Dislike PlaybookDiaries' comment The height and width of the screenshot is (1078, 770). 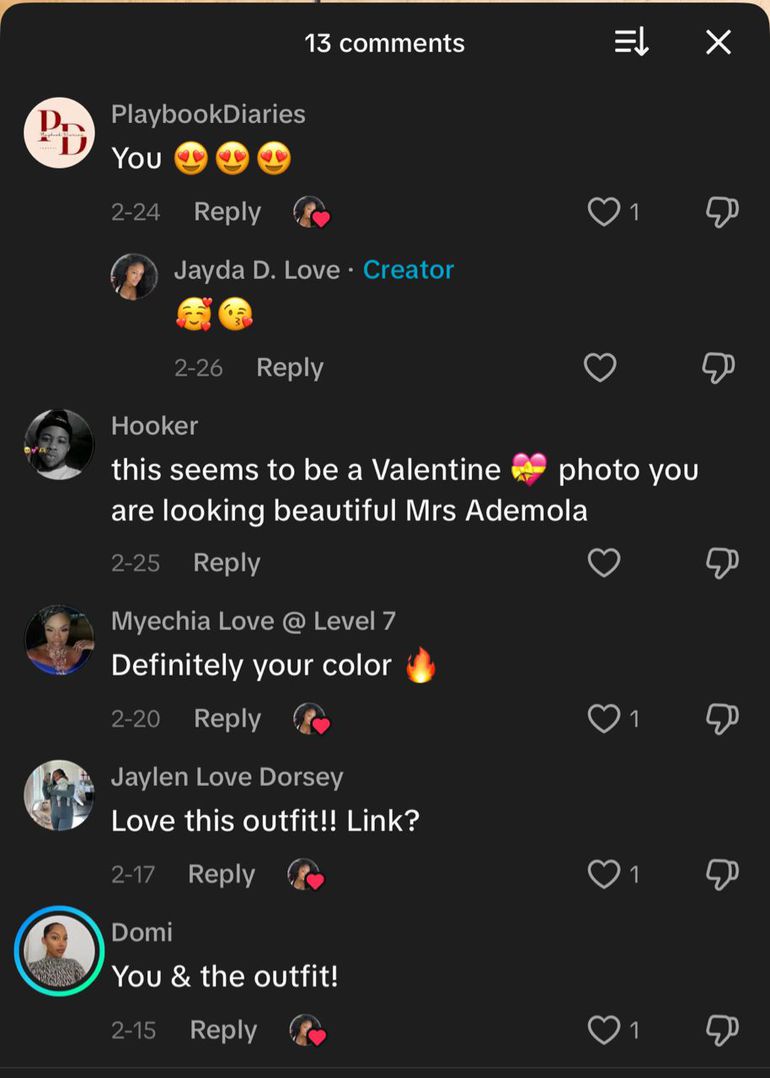tap(721, 212)
